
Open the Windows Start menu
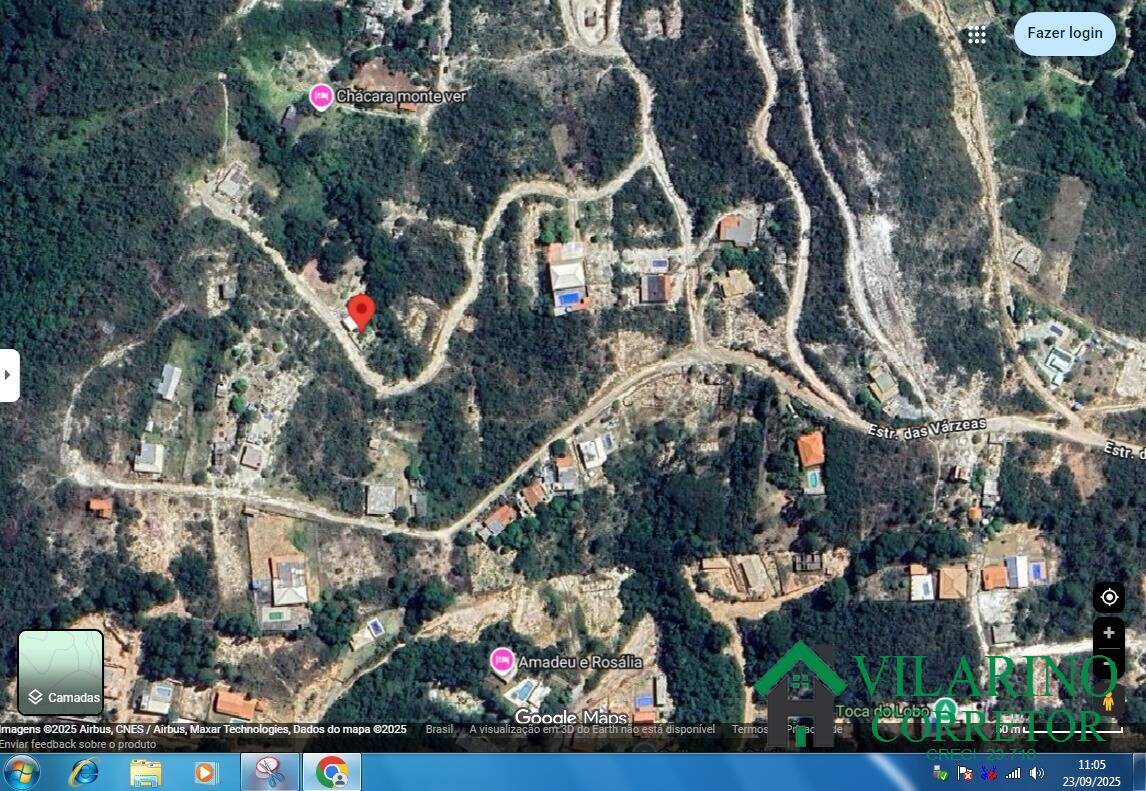pos(21,772)
